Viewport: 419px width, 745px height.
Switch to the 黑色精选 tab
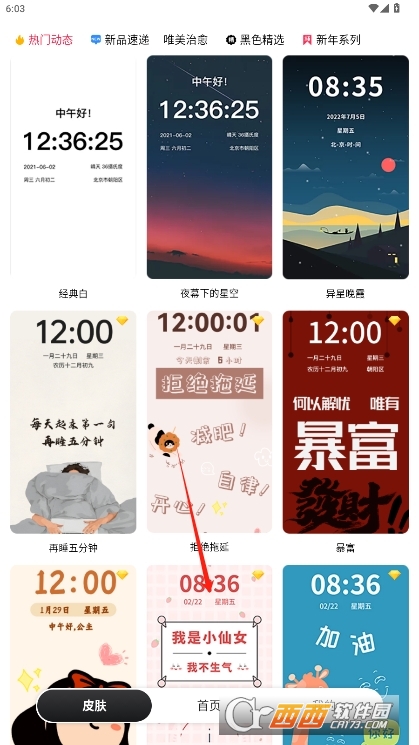pyautogui.click(x=255, y=40)
